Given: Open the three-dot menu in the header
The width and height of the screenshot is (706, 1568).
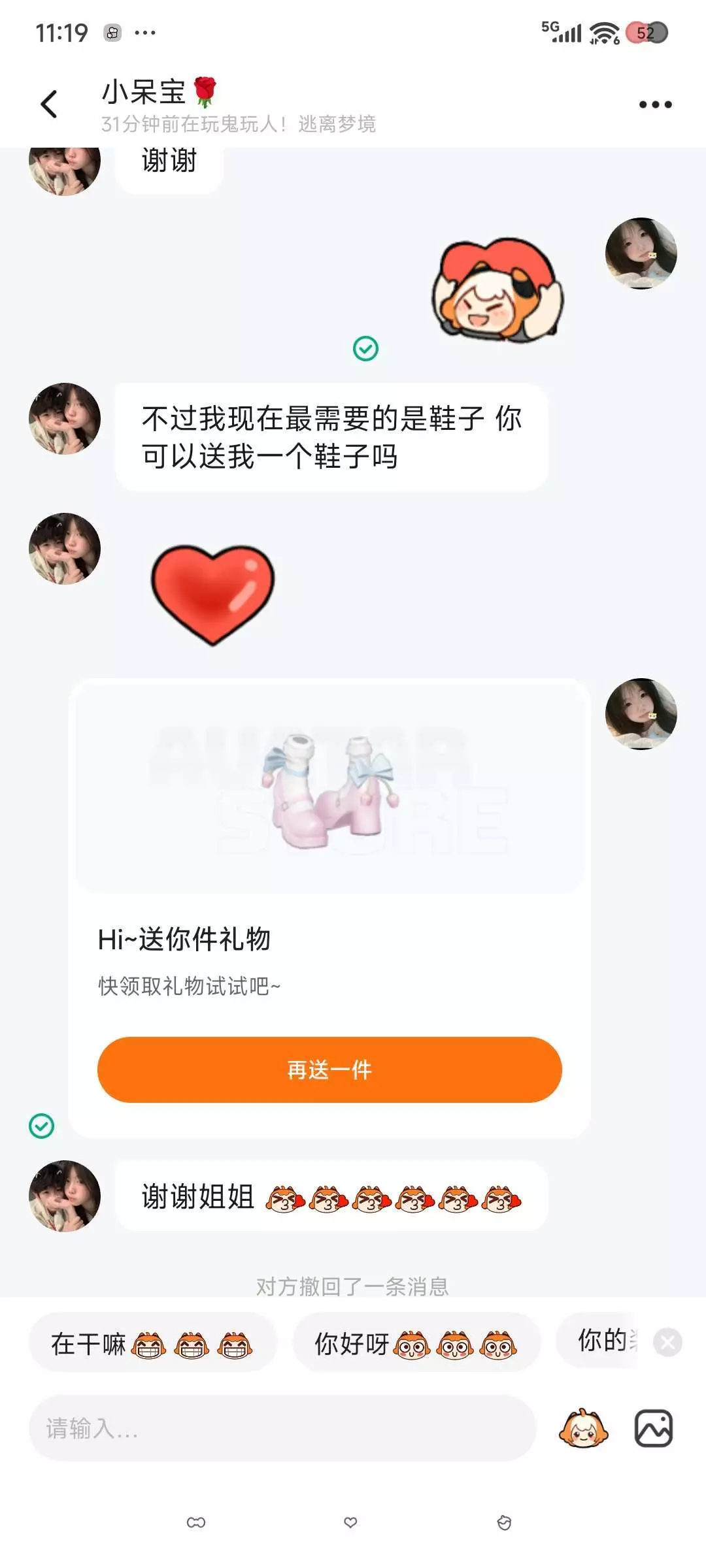Looking at the screenshot, I should pos(655,105).
